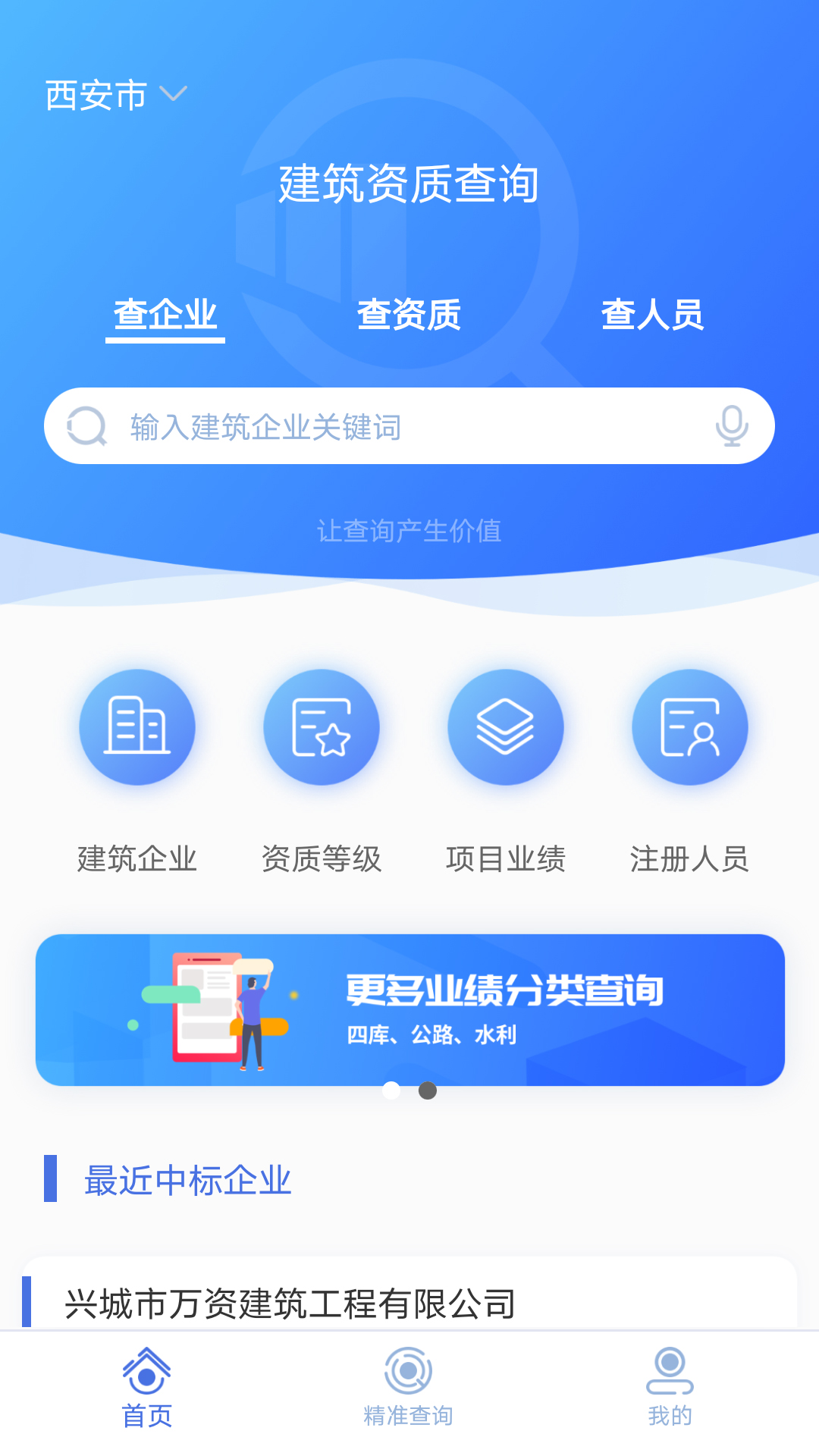819x1456 pixels.
Task: Open 注册人员 personnel lookup icon
Action: coord(690,726)
